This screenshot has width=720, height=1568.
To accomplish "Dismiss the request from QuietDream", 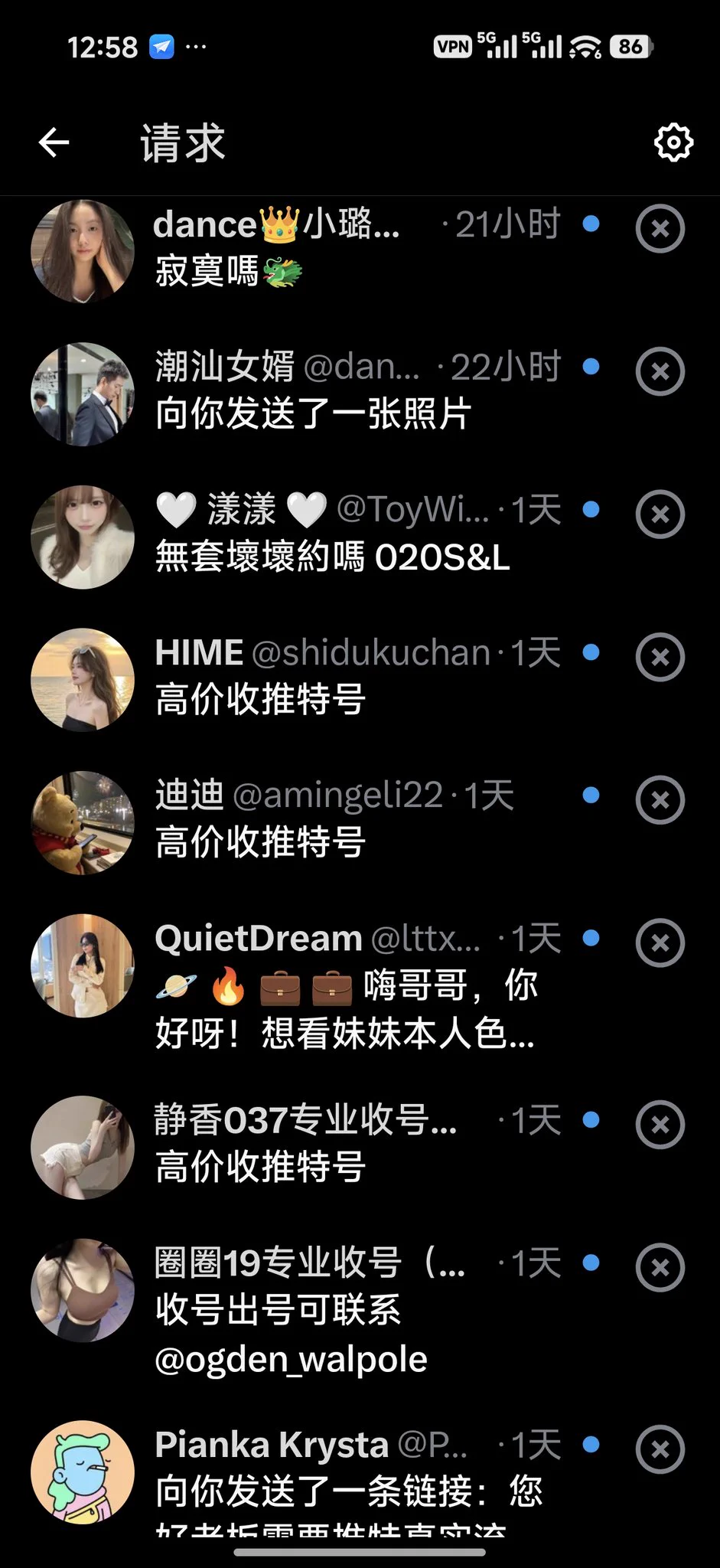I will pos(660,942).
